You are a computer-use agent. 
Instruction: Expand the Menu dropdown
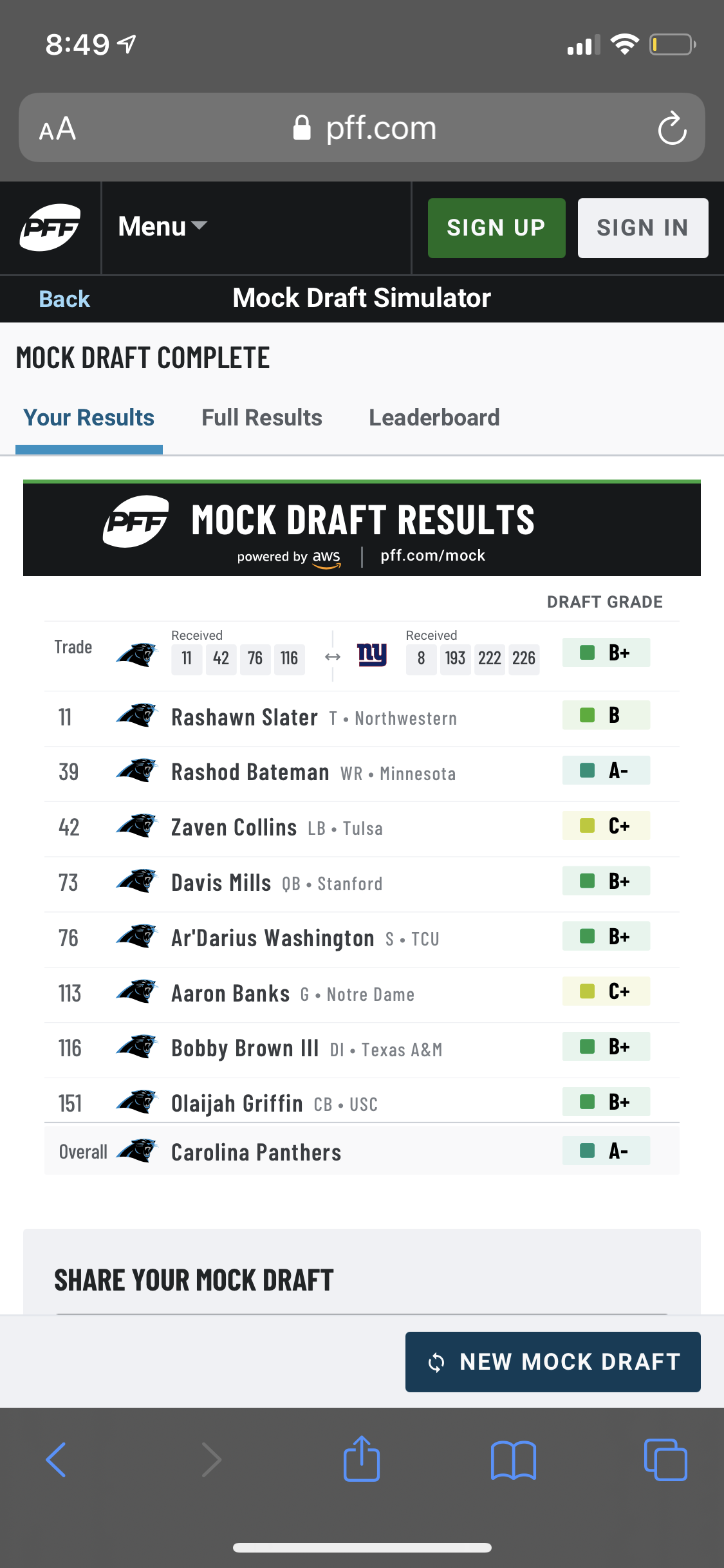(x=162, y=227)
